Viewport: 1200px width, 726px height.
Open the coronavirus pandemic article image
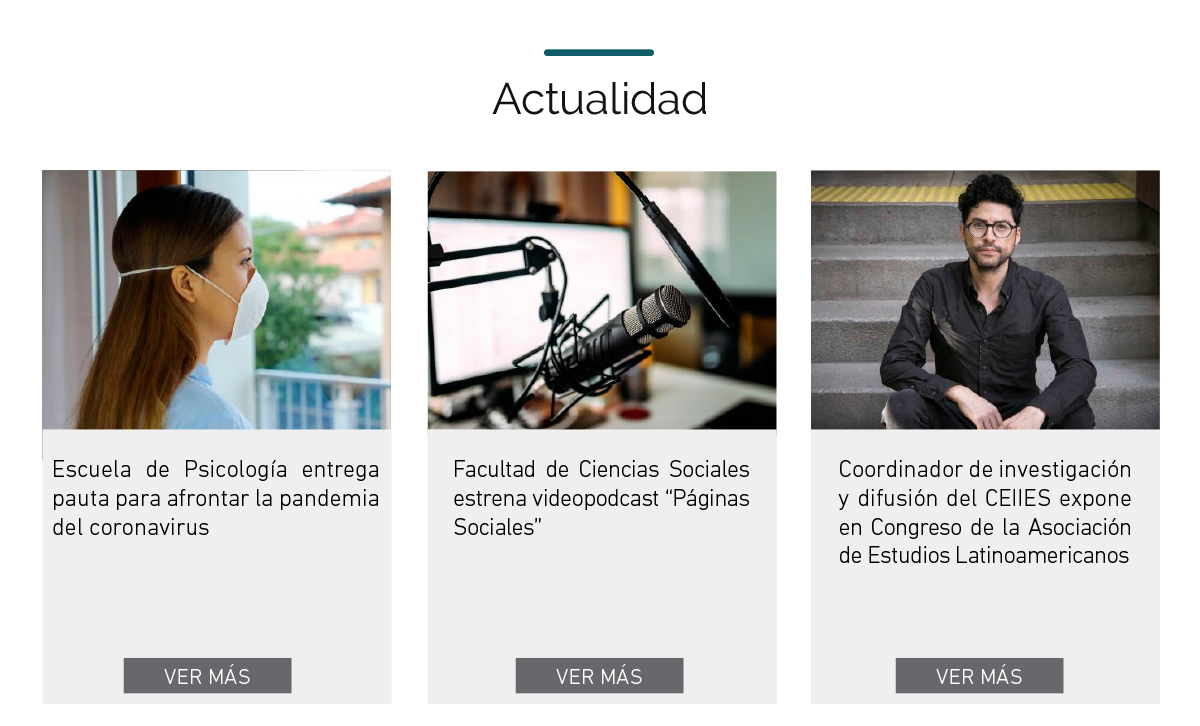[x=216, y=300]
